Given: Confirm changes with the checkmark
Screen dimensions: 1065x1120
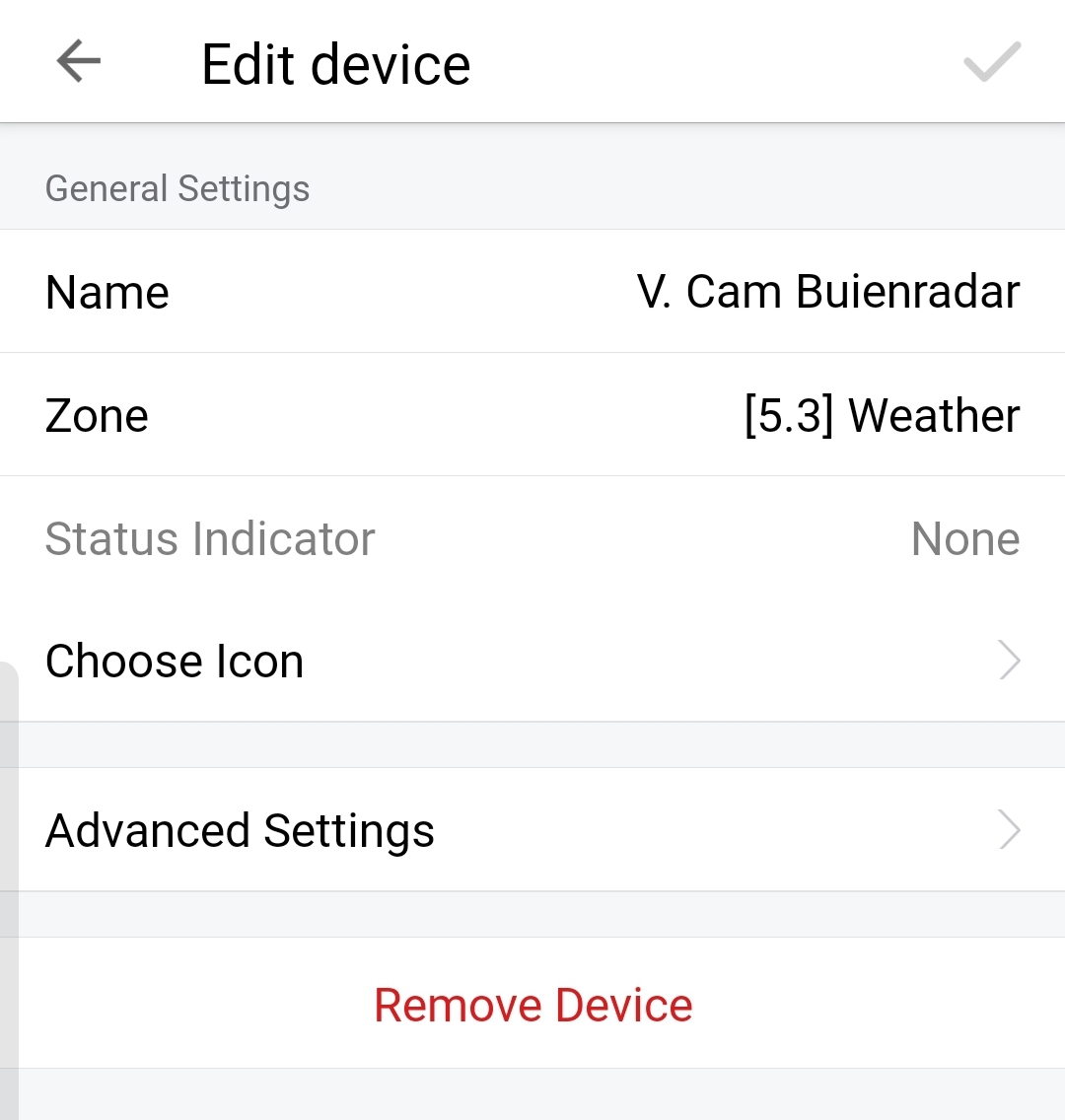Looking at the screenshot, I should 991,62.
